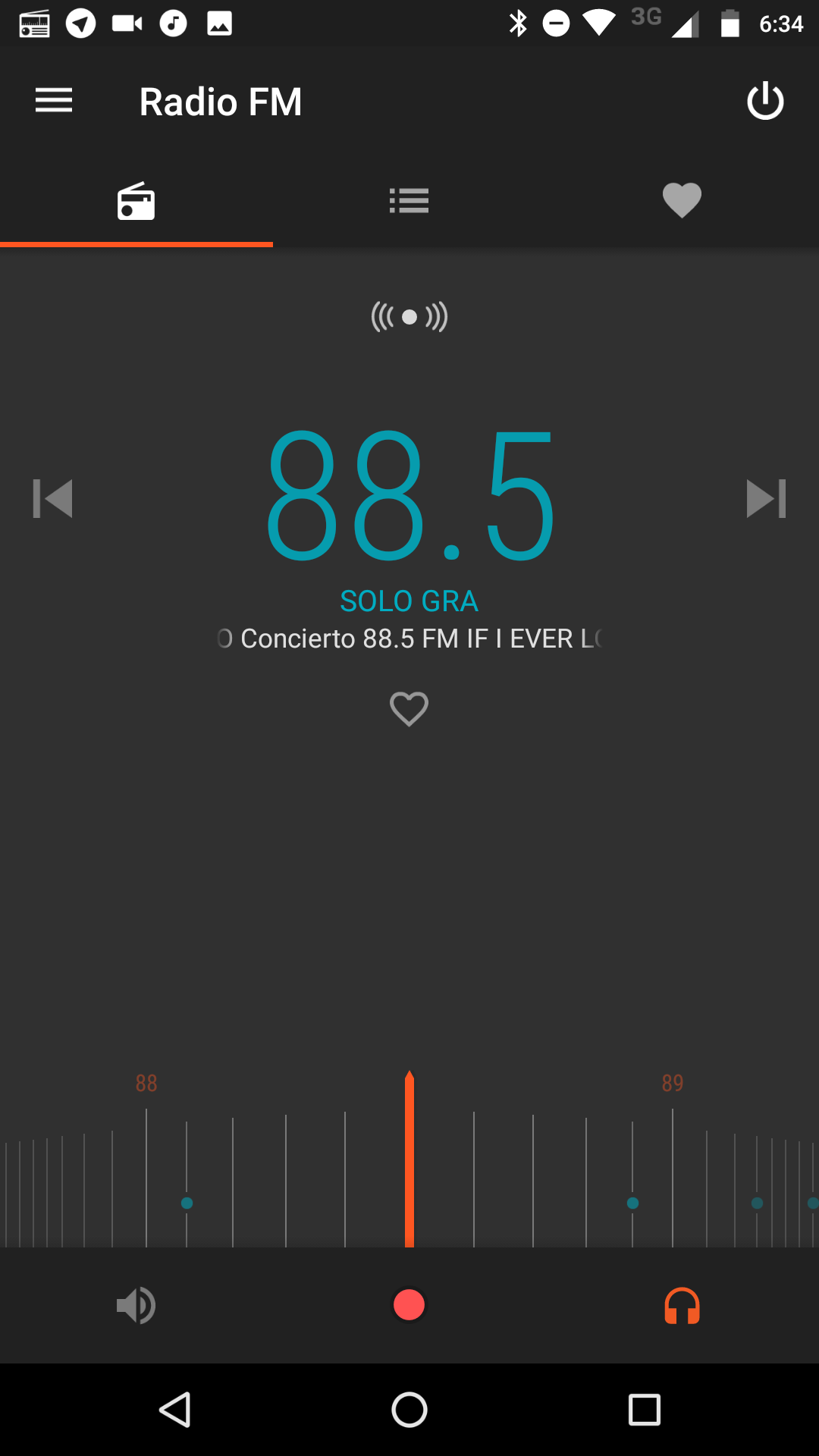The height and width of the screenshot is (1456, 819).
Task: Turn off the radio with power icon
Action: [765, 101]
